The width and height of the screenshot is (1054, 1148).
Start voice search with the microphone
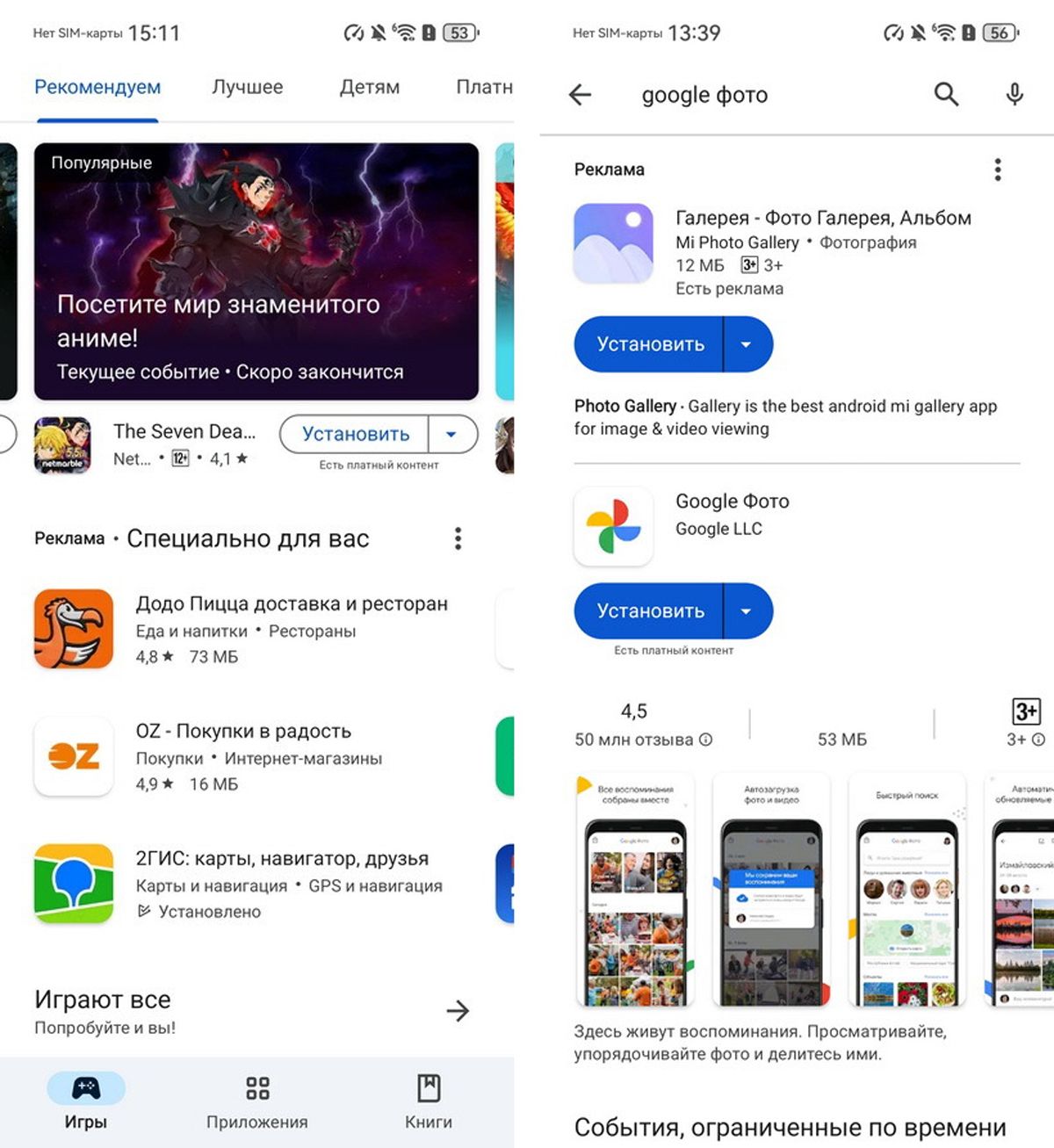1014,94
